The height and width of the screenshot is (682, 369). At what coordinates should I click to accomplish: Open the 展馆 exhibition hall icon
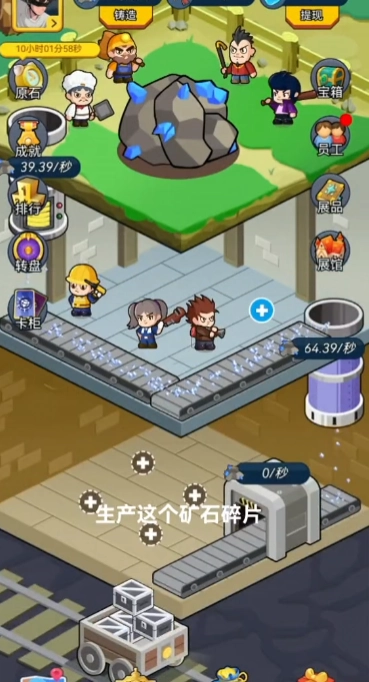point(330,252)
